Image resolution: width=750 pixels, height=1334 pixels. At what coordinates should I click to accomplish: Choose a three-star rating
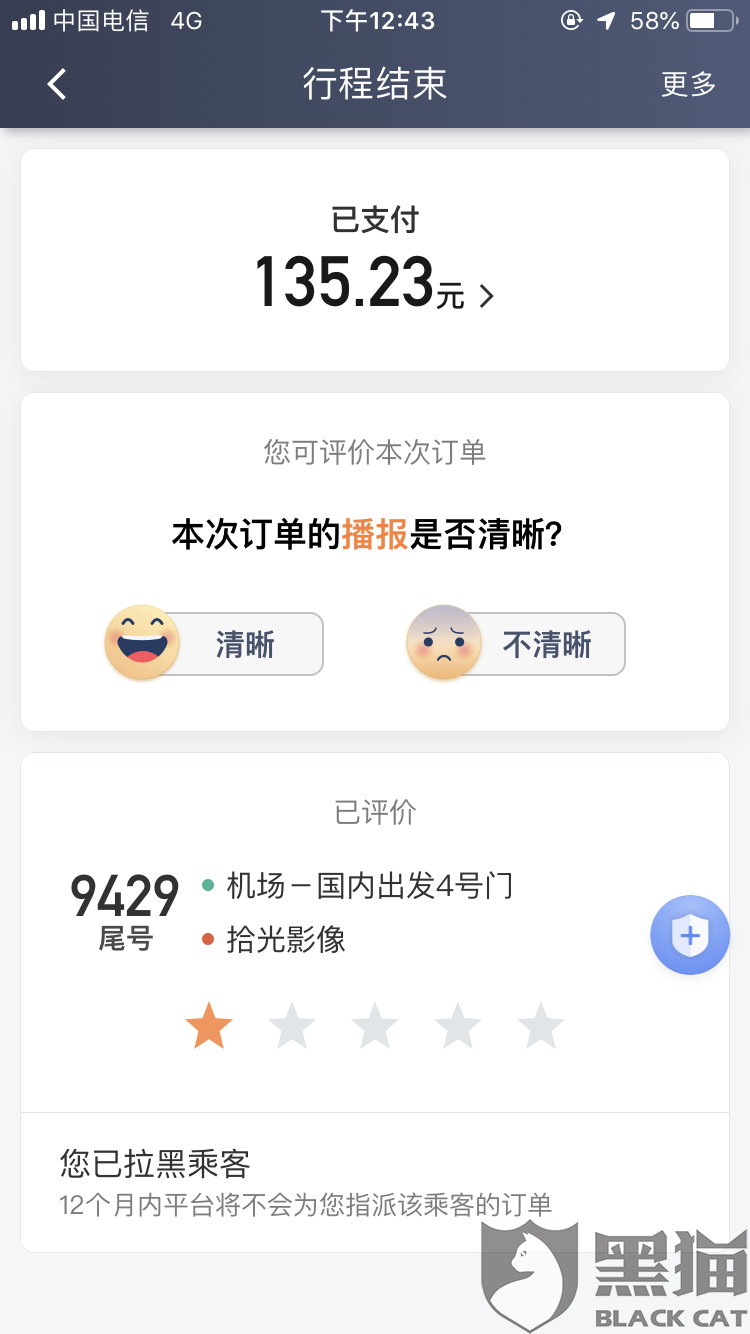374,1024
